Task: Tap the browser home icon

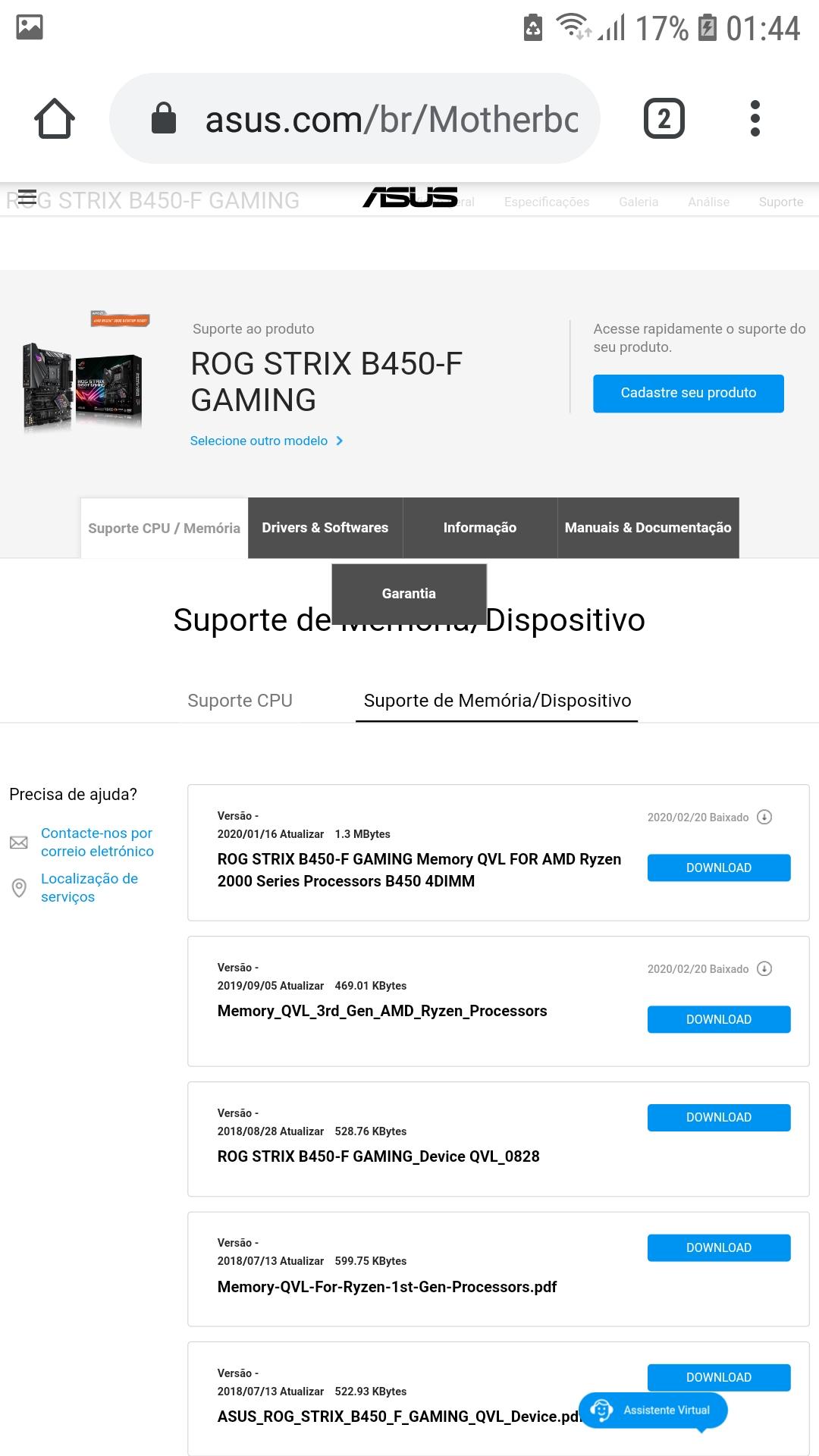Action: [55, 118]
